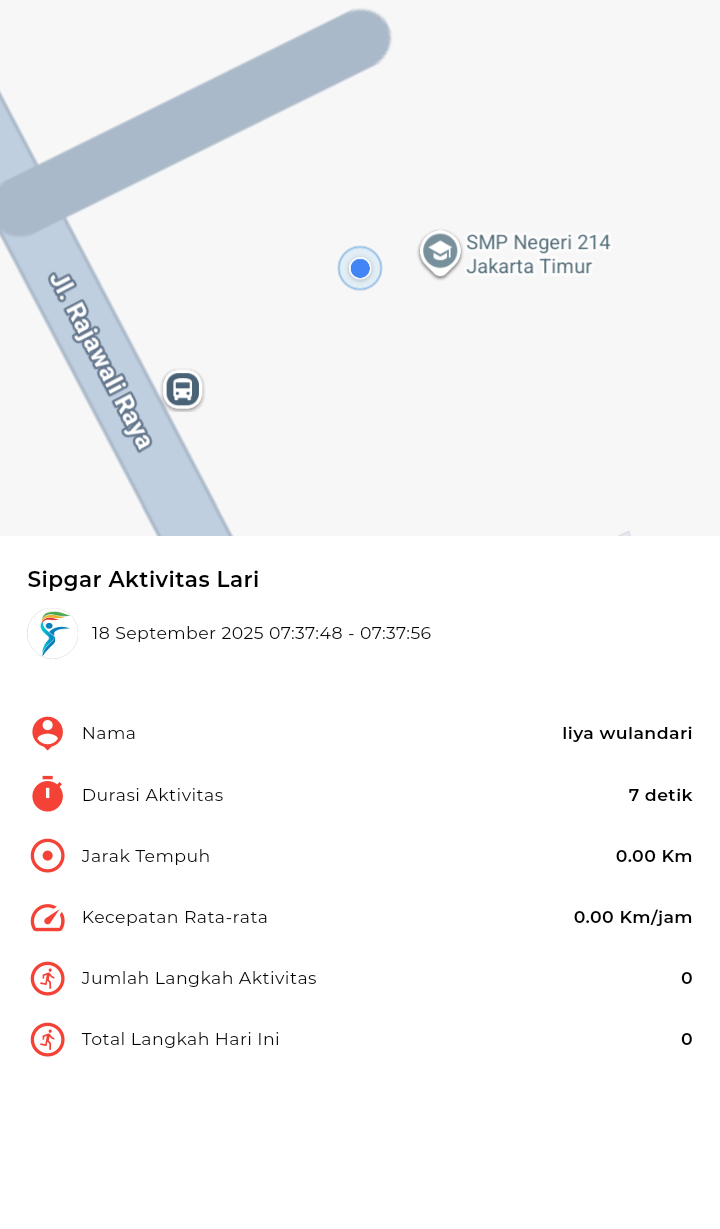This screenshot has width=720, height=1229.
Task: Open the SMP Negeri 214 Jakarta Timur map marker
Action: coord(440,252)
